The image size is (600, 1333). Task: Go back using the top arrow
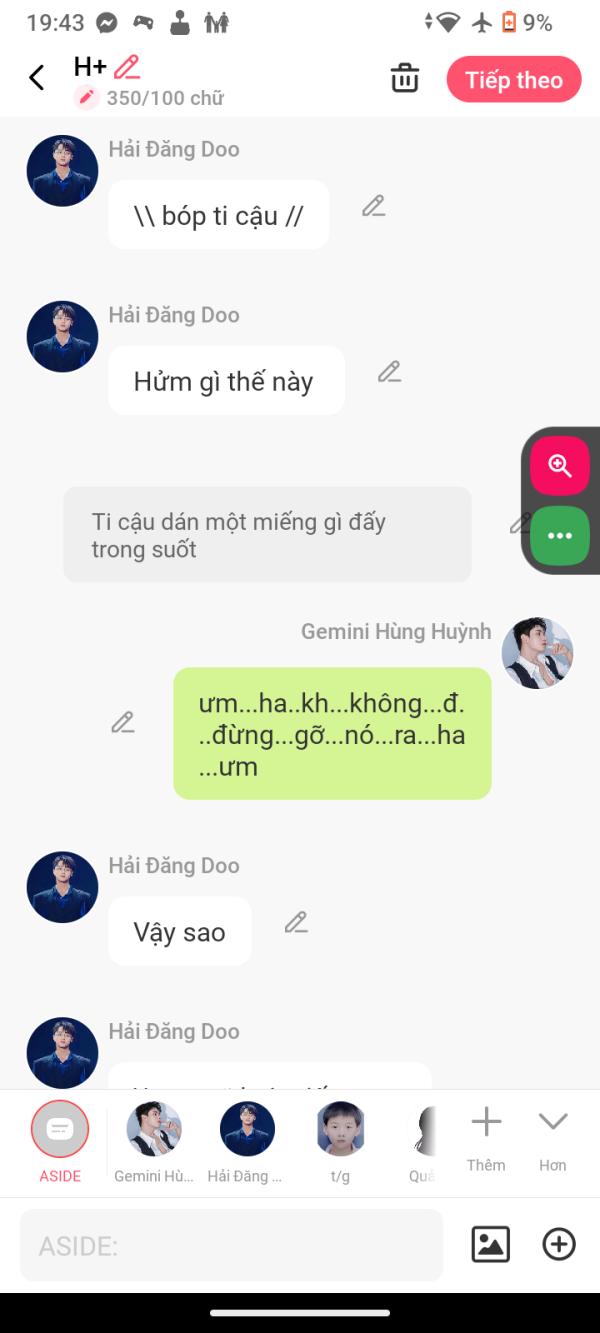click(37, 78)
